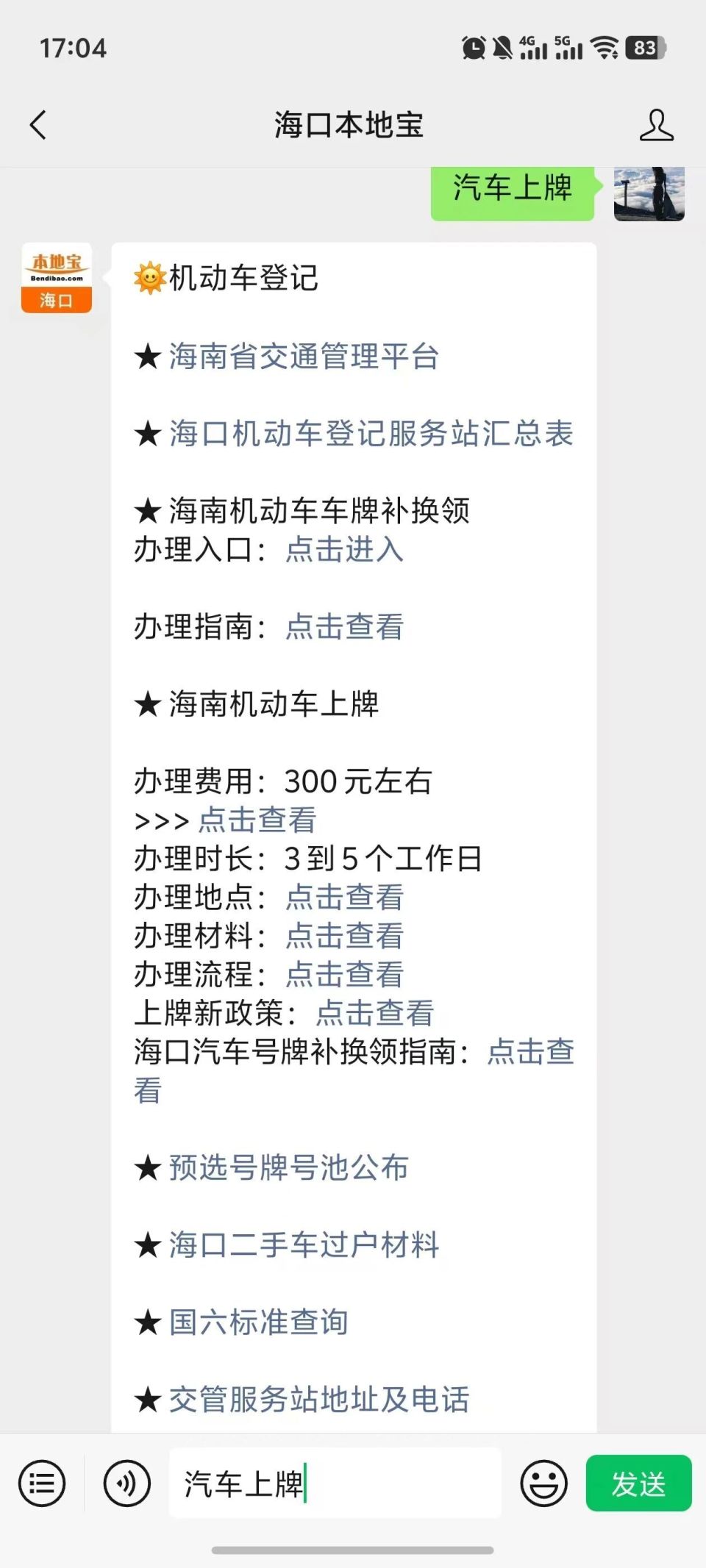Tap 点击查看 next to 办理地点

click(343, 898)
